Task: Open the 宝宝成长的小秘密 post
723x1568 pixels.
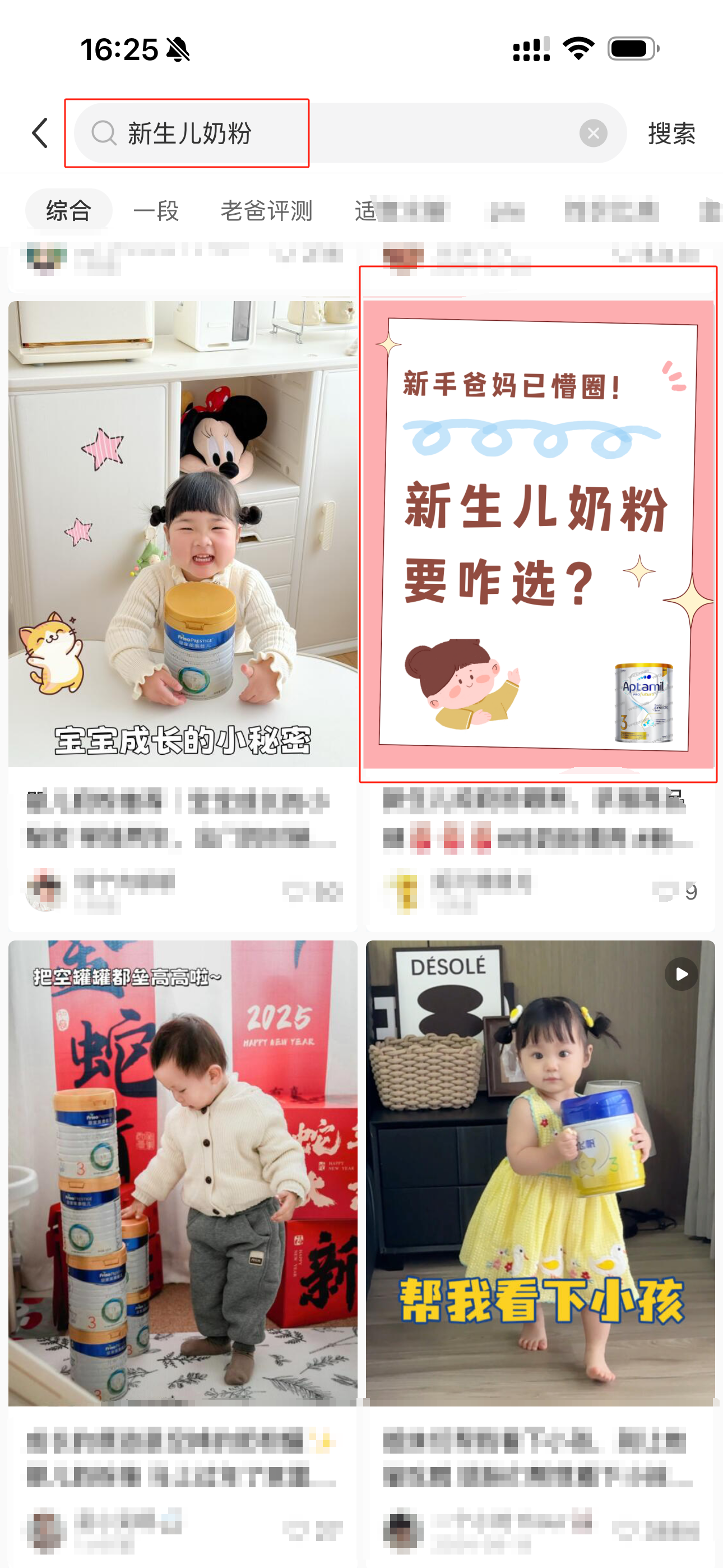Action: pyautogui.click(x=183, y=534)
